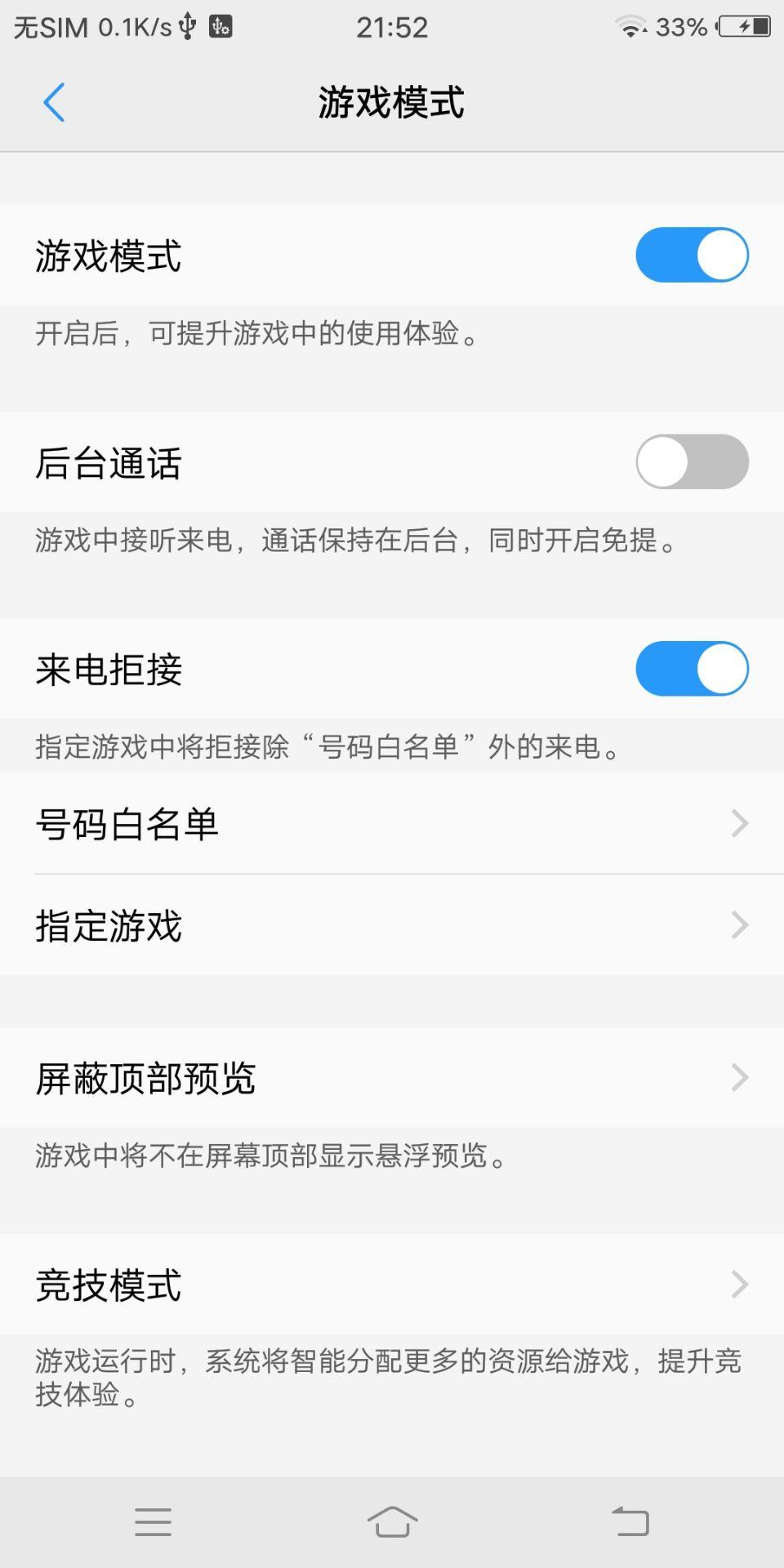Tap the home button in navigation bar
This screenshot has width=784, height=1568.
pyautogui.click(x=392, y=1521)
